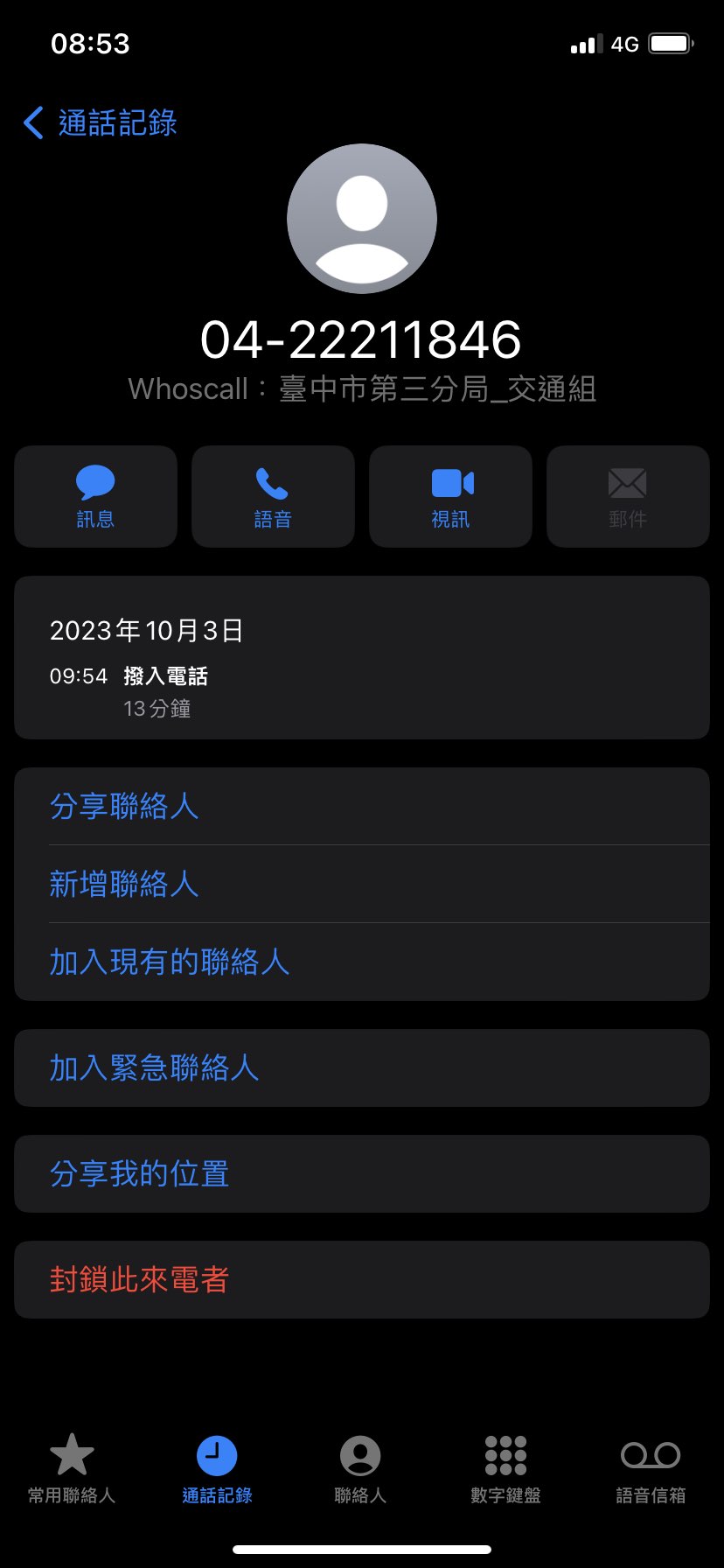Start a voice call with 語音
This screenshot has height=1568, width=724.
pyautogui.click(x=273, y=496)
